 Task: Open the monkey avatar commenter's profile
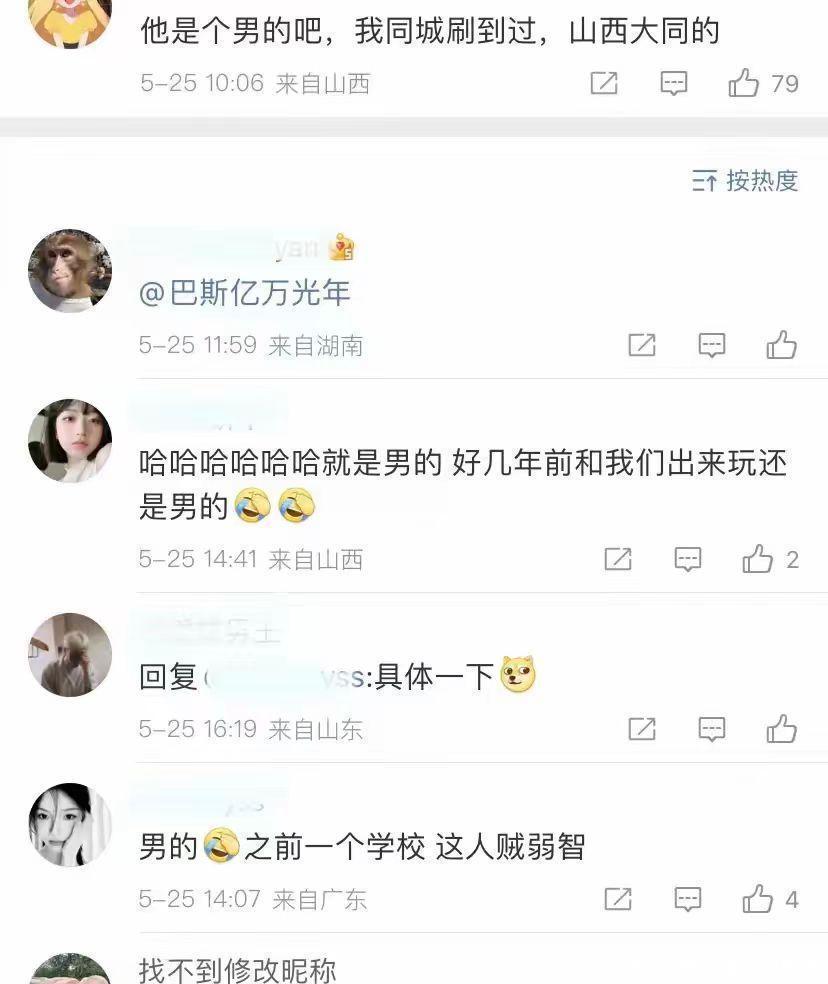(70, 271)
